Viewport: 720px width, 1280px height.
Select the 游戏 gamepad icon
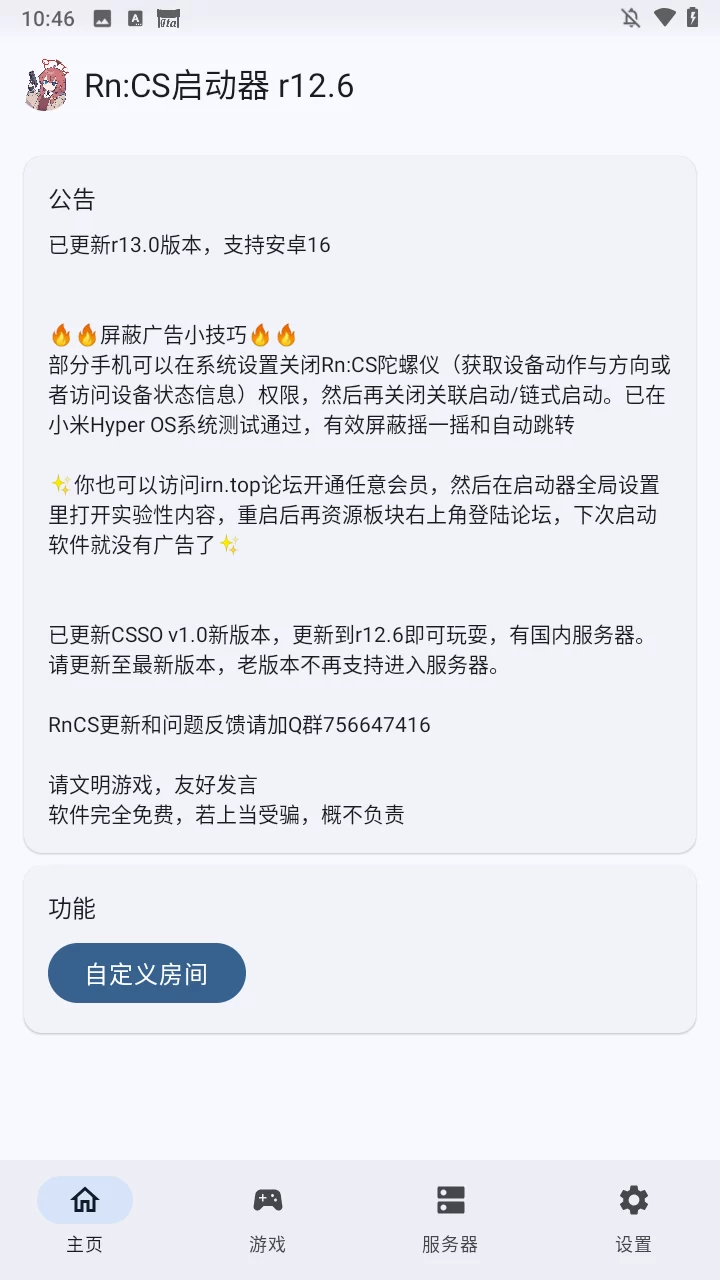click(266, 1199)
